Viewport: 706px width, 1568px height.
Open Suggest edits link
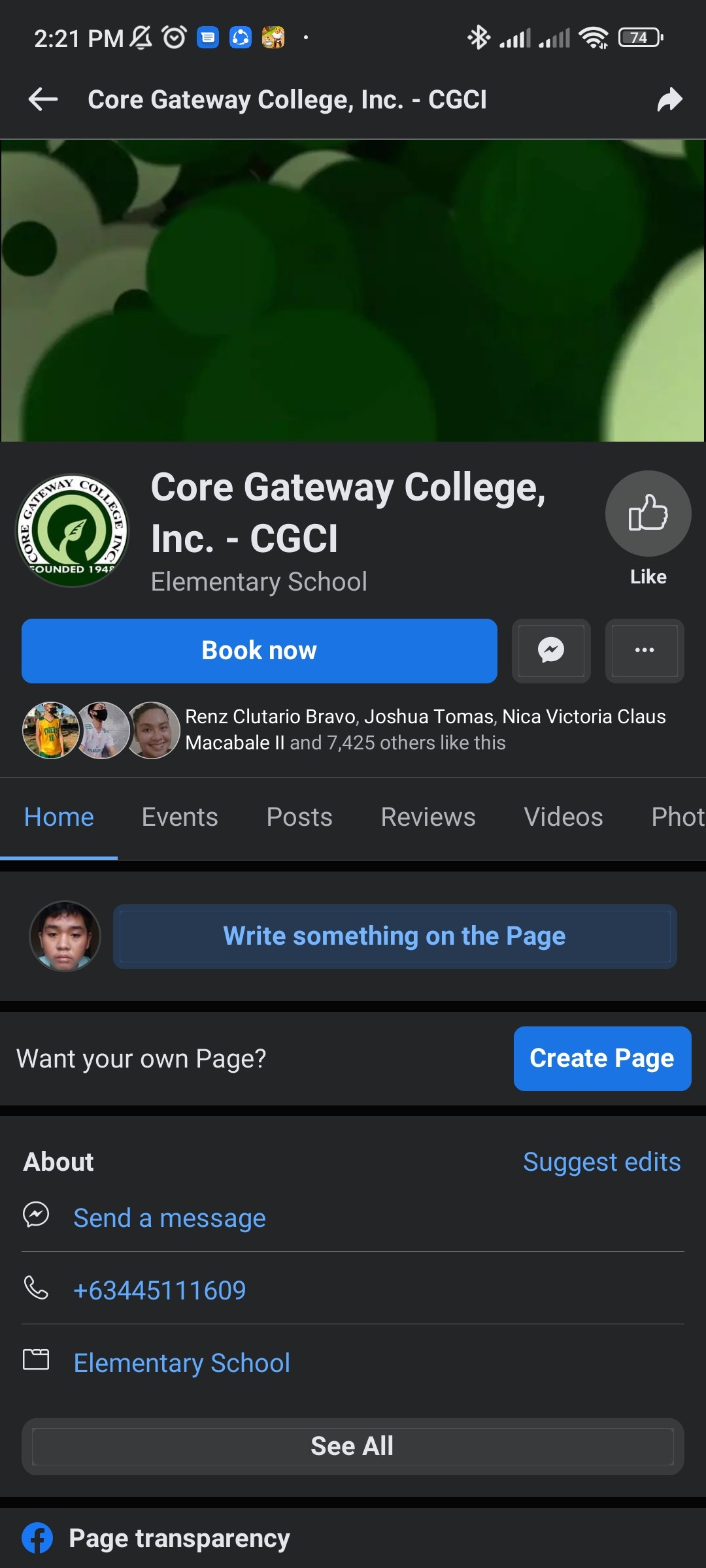[x=601, y=1162]
